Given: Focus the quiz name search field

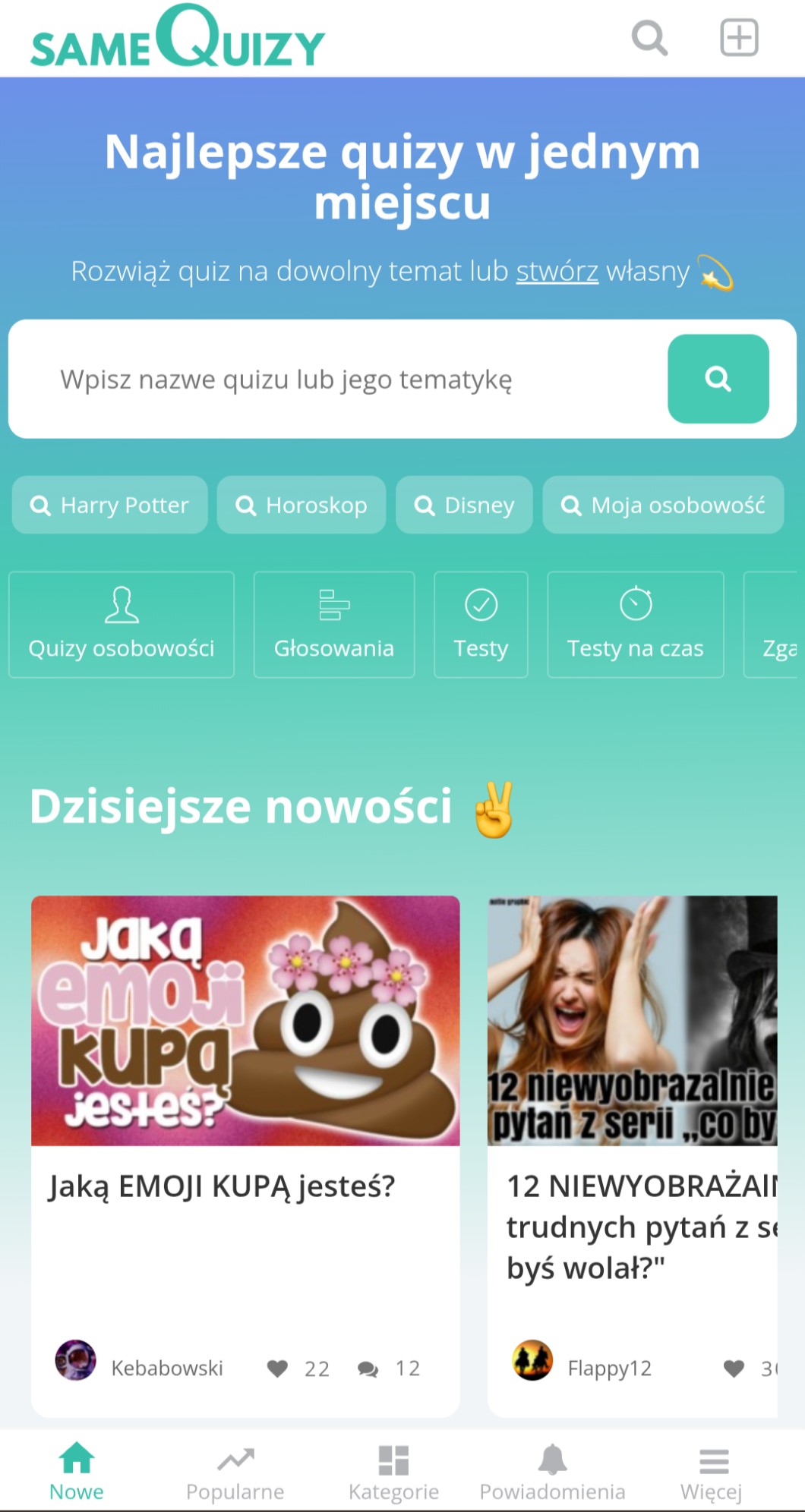Looking at the screenshot, I should [334, 379].
